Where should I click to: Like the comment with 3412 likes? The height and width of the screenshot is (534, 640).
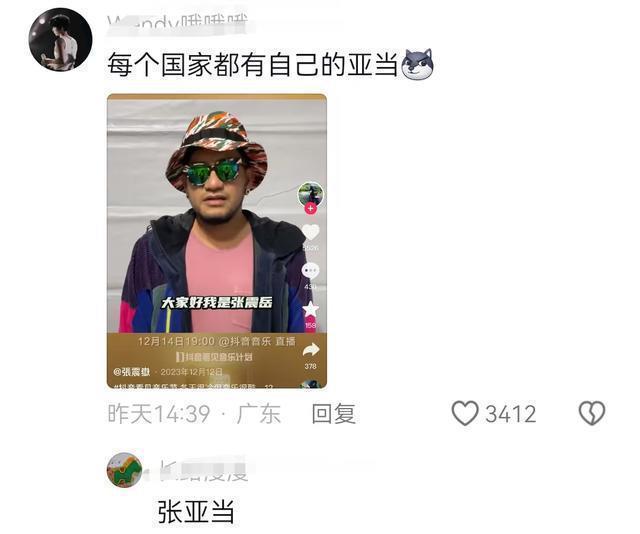465,413
